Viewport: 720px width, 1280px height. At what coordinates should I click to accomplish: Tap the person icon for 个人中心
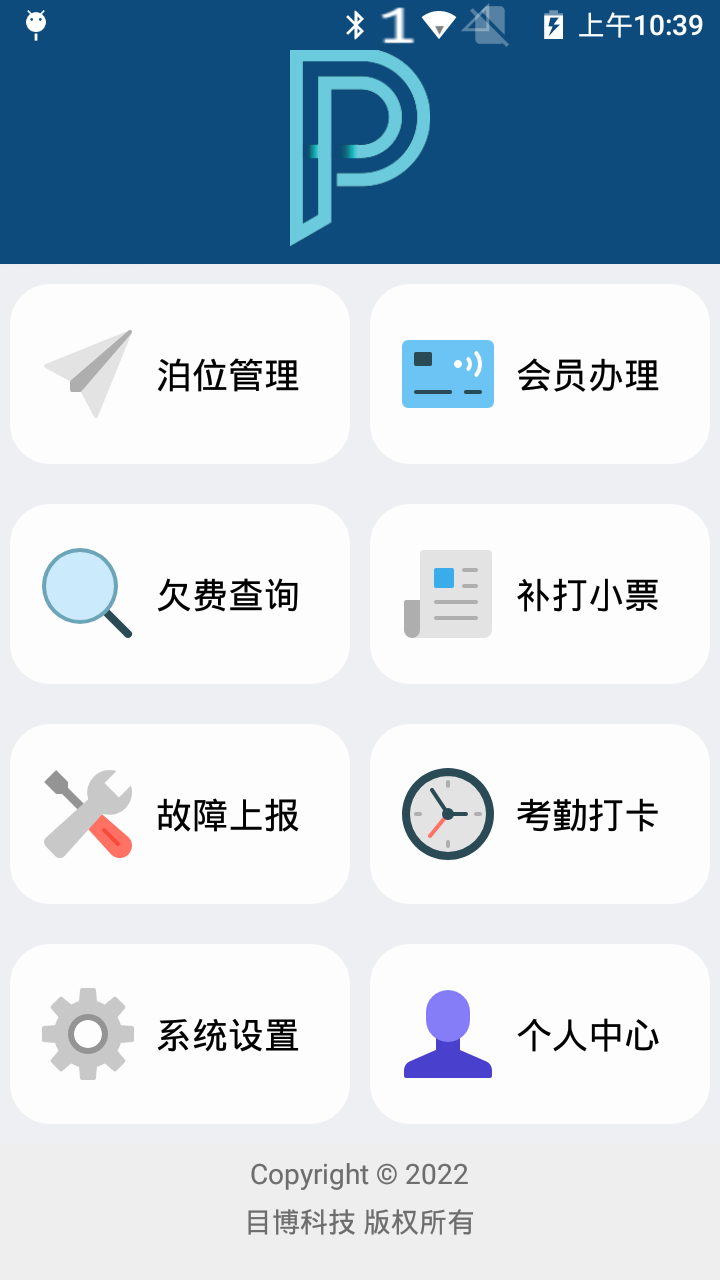click(449, 1032)
